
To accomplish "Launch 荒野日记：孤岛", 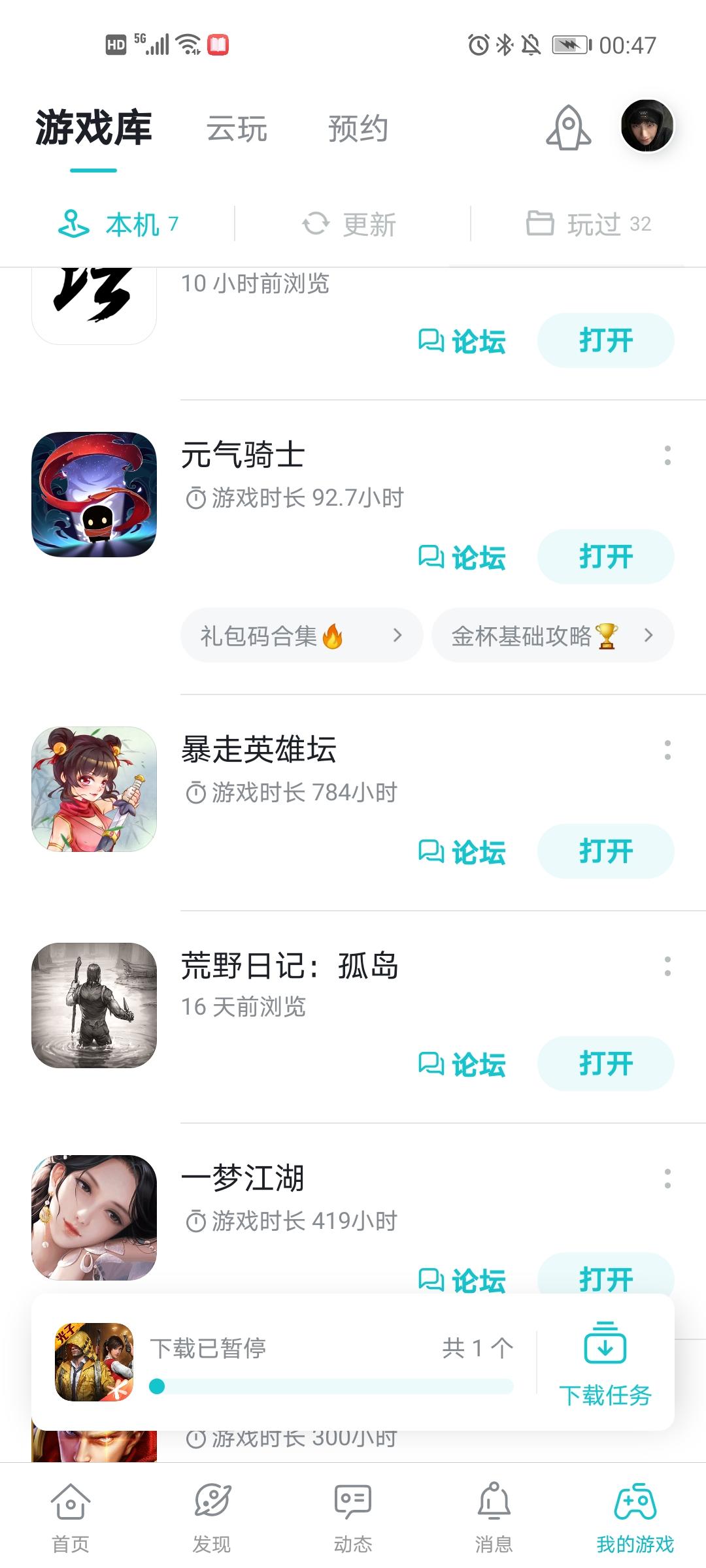I will point(605,1063).
